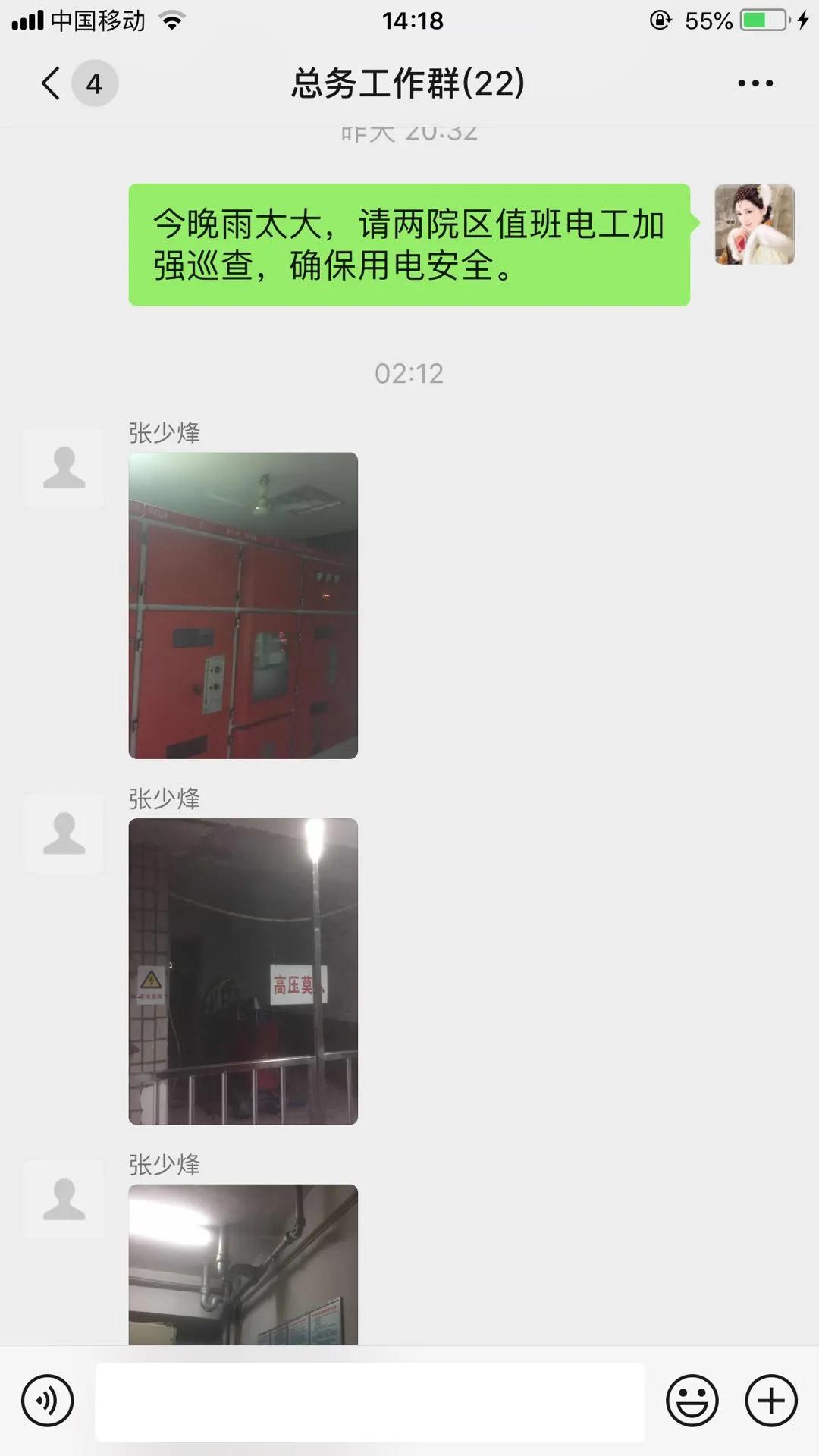Go back to the chat list
The width and height of the screenshot is (819, 1456).
pos(52,83)
